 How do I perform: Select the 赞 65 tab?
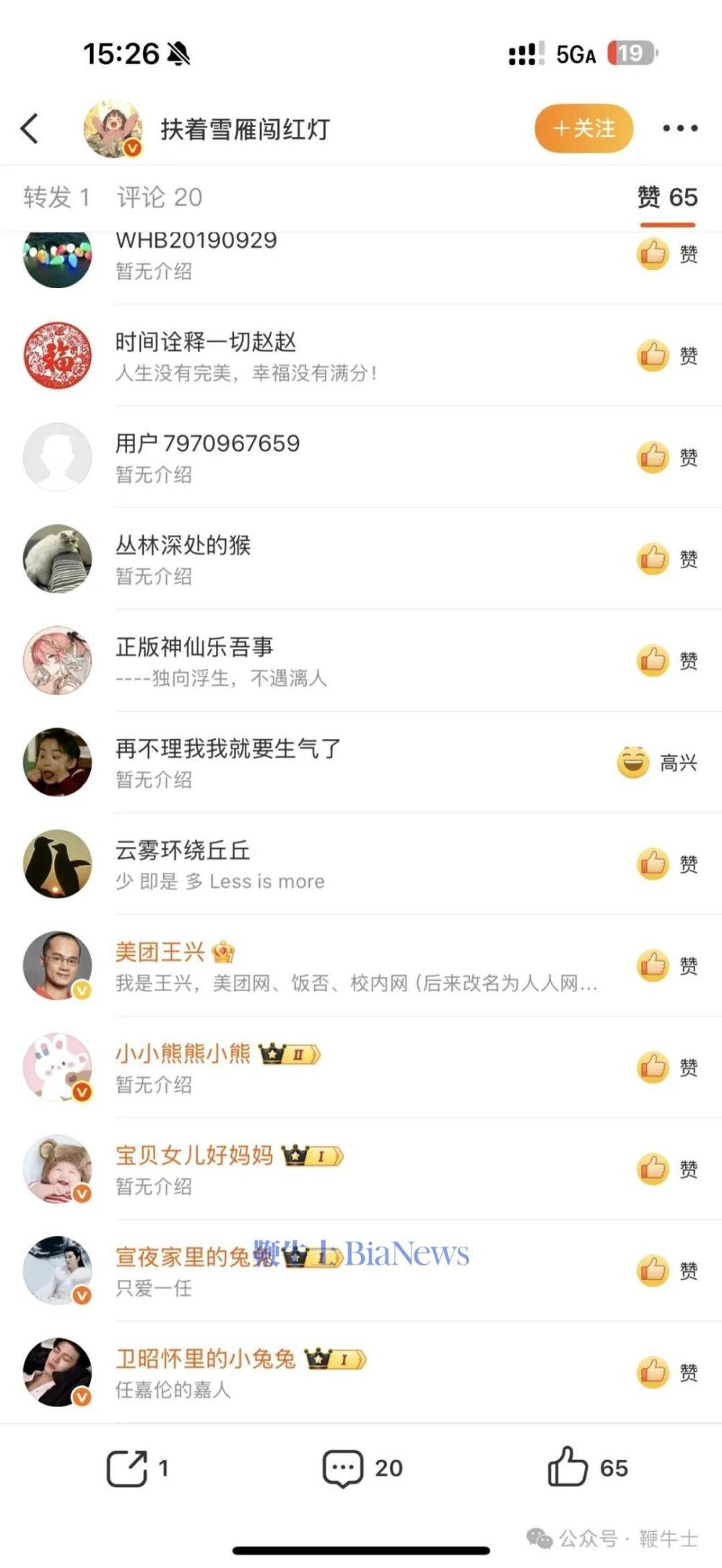666,198
